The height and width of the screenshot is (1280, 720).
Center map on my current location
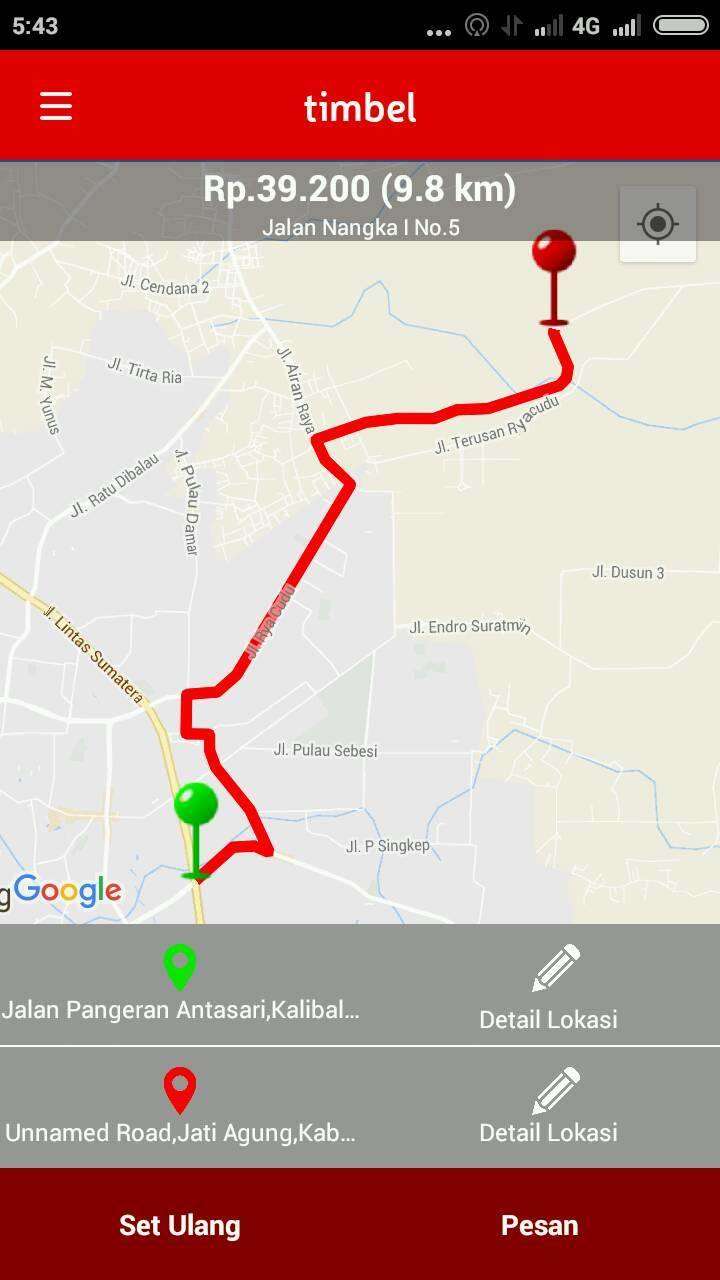(x=657, y=224)
